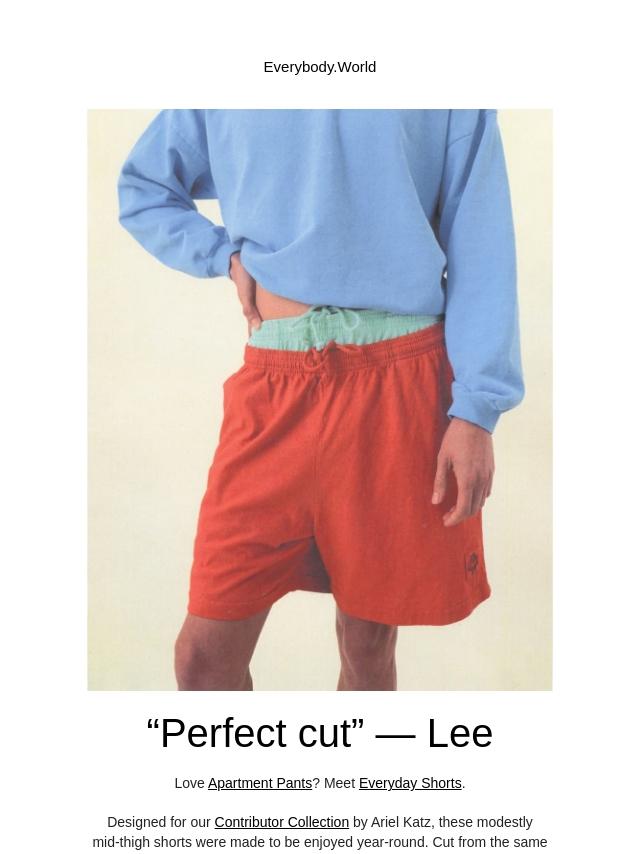This screenshot has height=854, width=640.
Task: Tap the Everybody.World header link
Action: tap(320, 67)
